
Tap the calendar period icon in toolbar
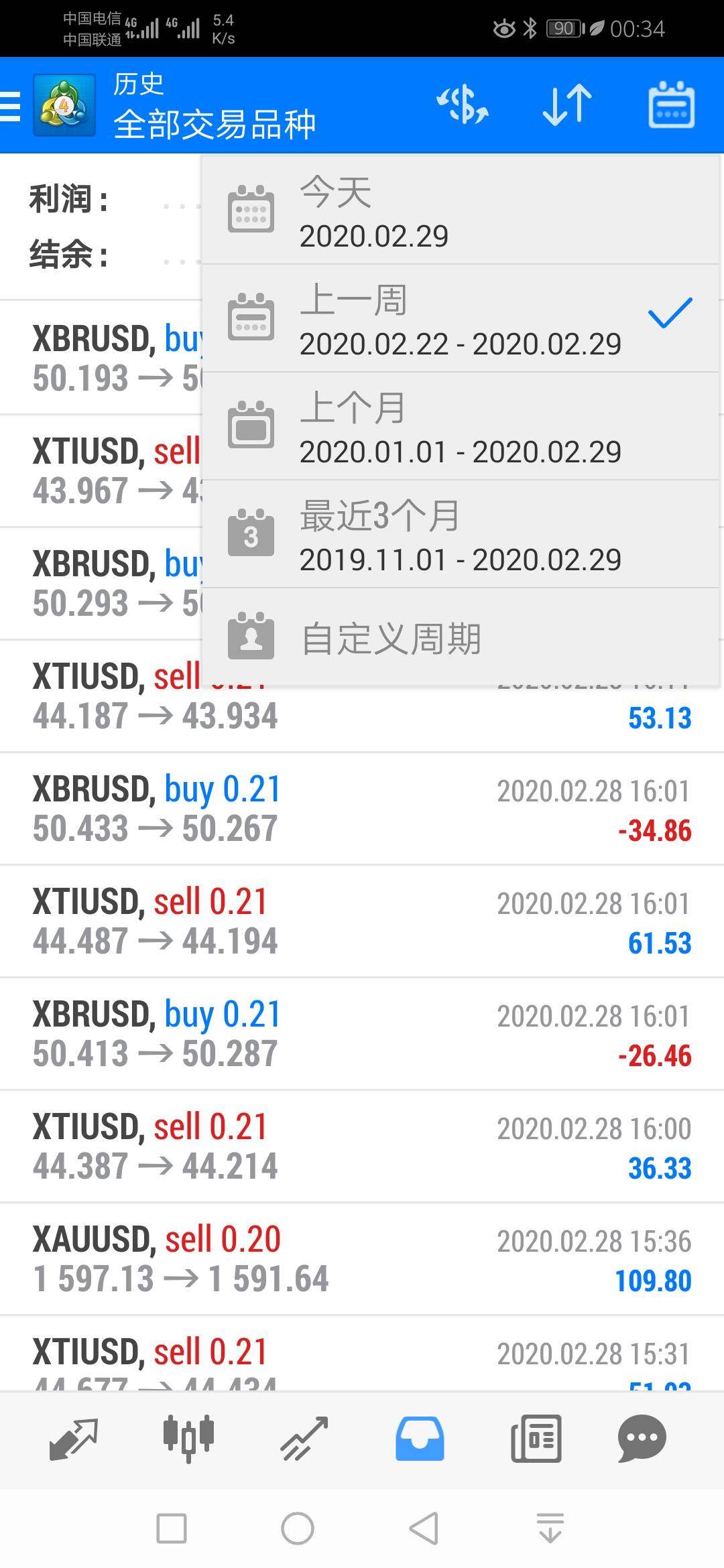click(671, 105)
